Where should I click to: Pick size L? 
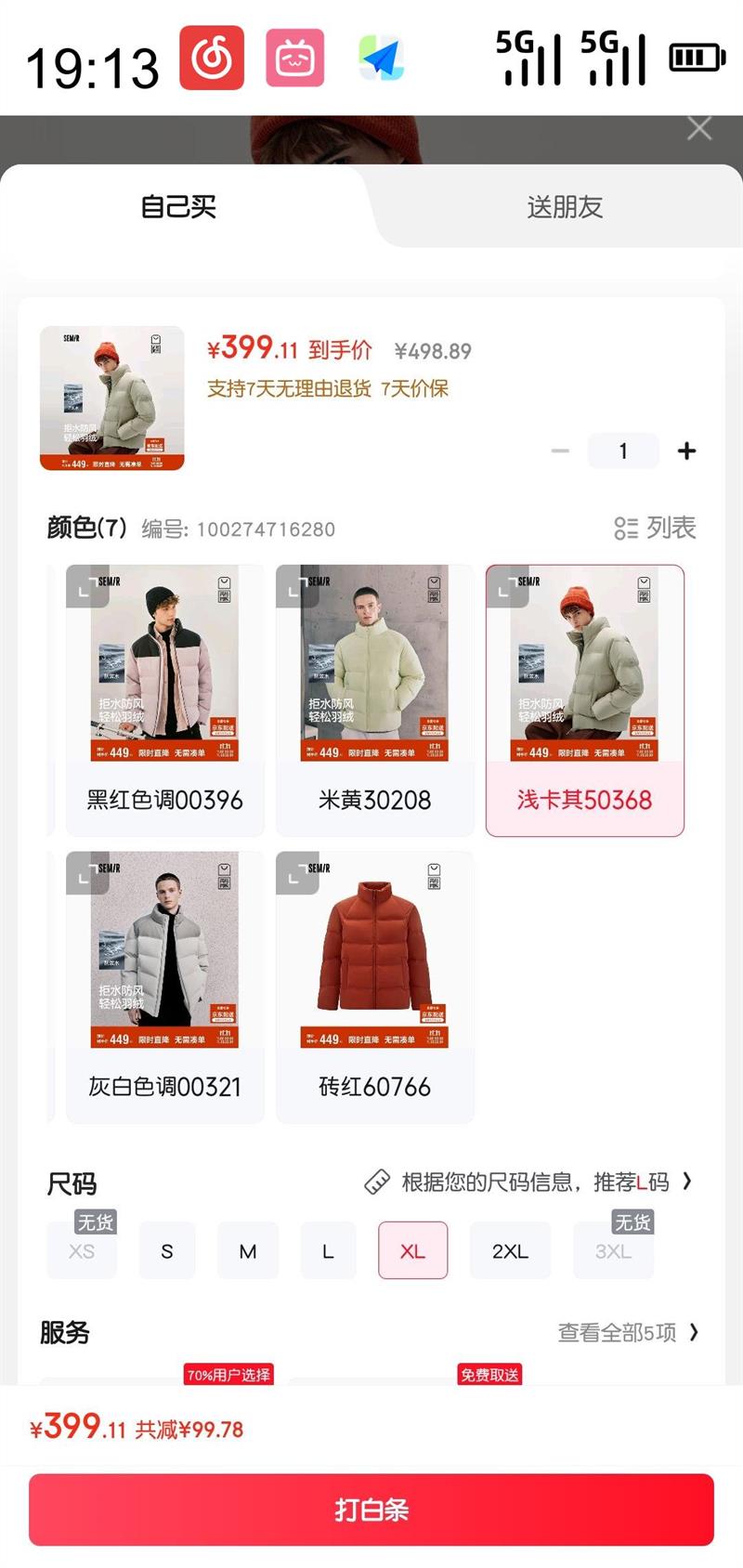click(x=328, y=1251)
